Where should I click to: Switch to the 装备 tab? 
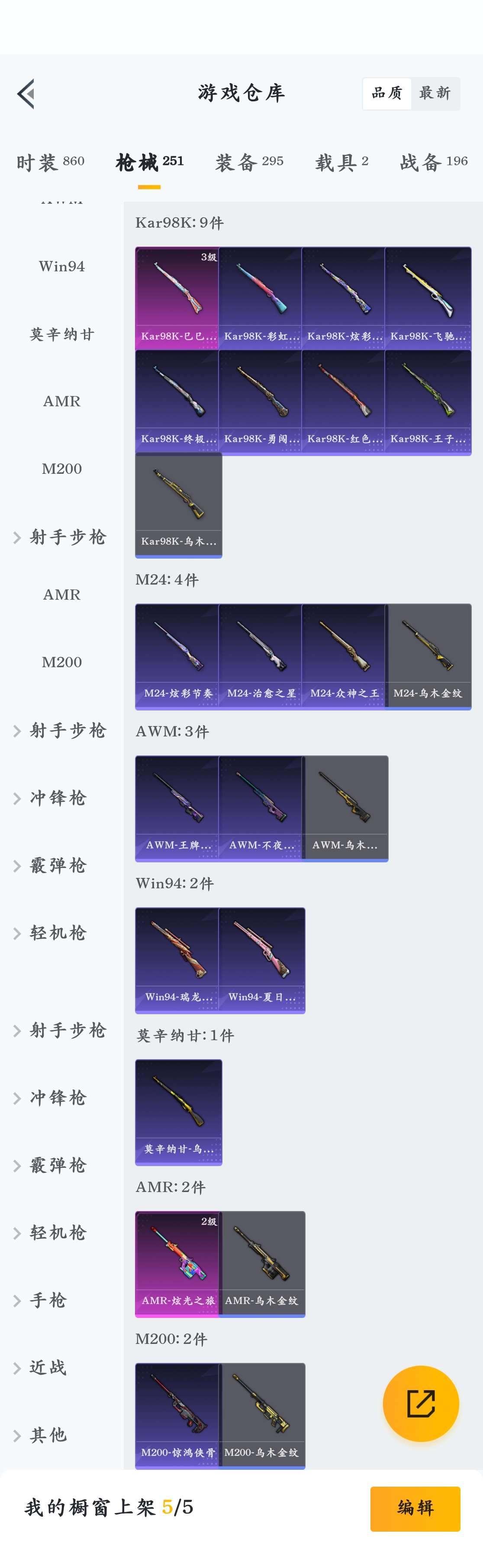pos(249,162)
